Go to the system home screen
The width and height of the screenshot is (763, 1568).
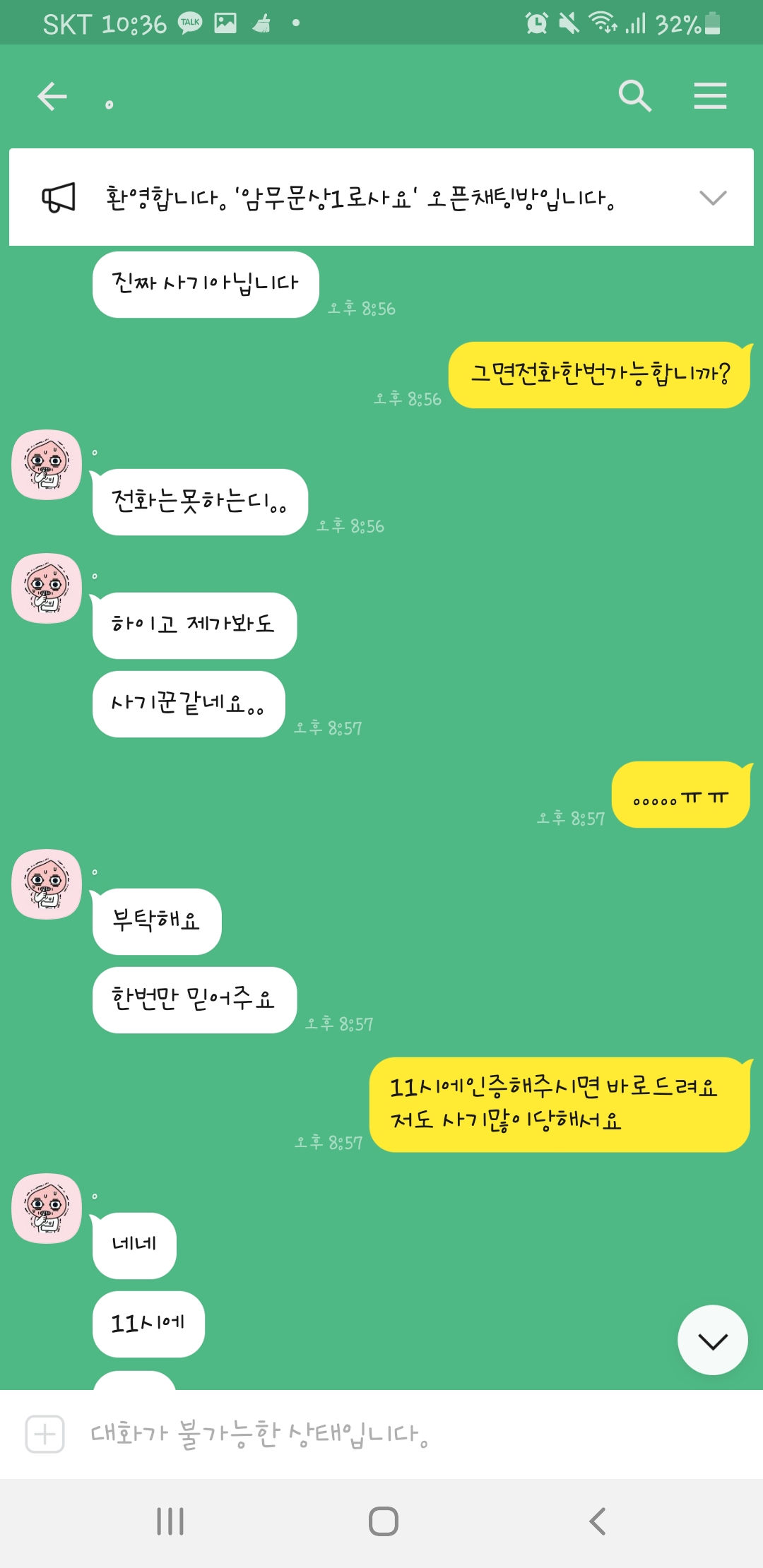[383, 1521]
